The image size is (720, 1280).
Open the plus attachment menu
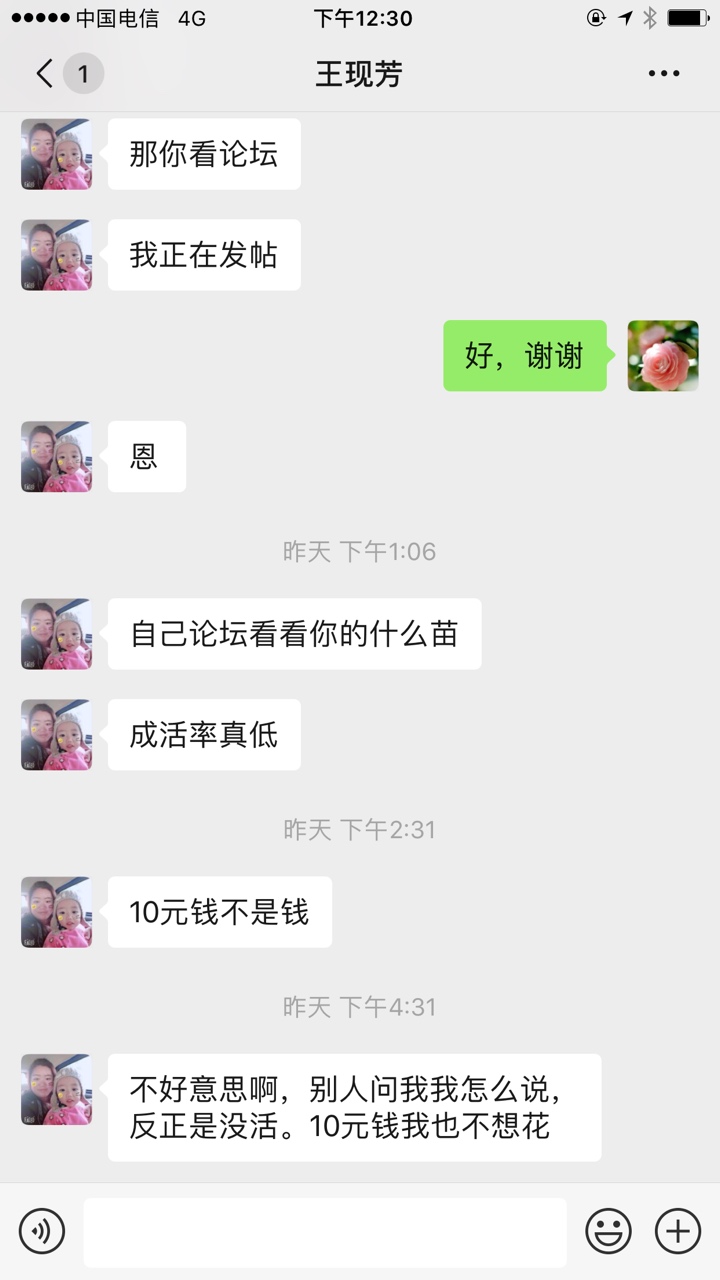[678, 1231]
